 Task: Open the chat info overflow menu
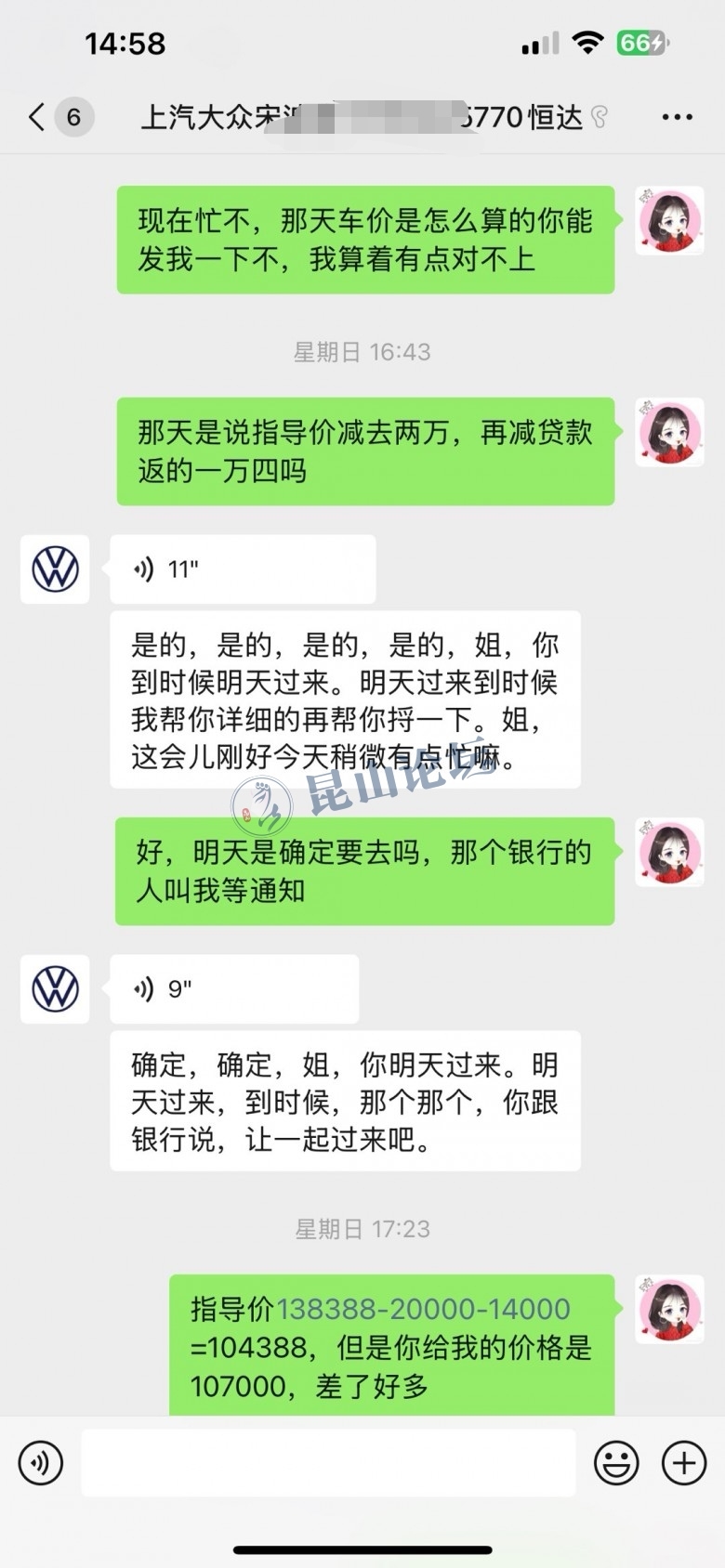(x=677, y=117)
